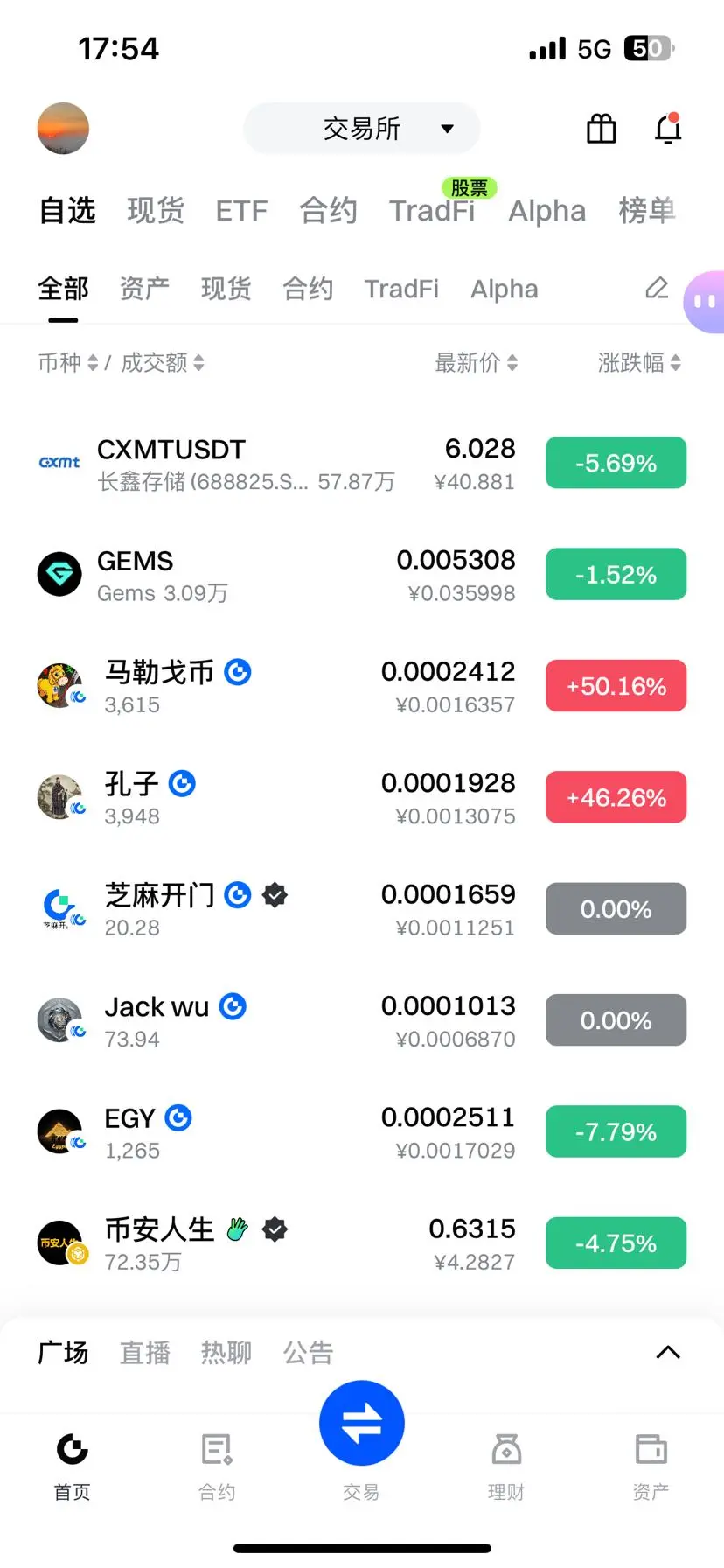The image size is (724, 1568).
Task: Edit the watchlist with pencil icon
Action: pyautogui.click(x=657, y=288)
